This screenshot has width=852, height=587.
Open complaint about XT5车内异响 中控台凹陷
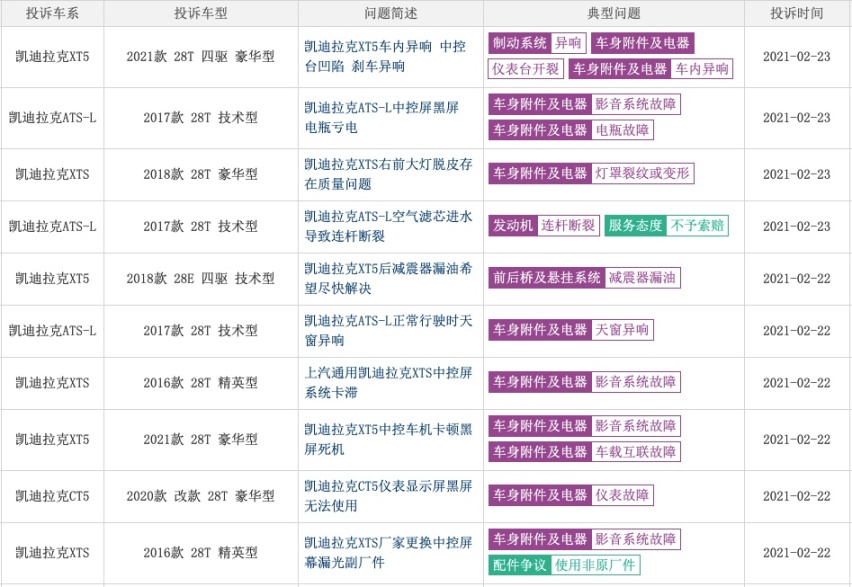point(384,56)
